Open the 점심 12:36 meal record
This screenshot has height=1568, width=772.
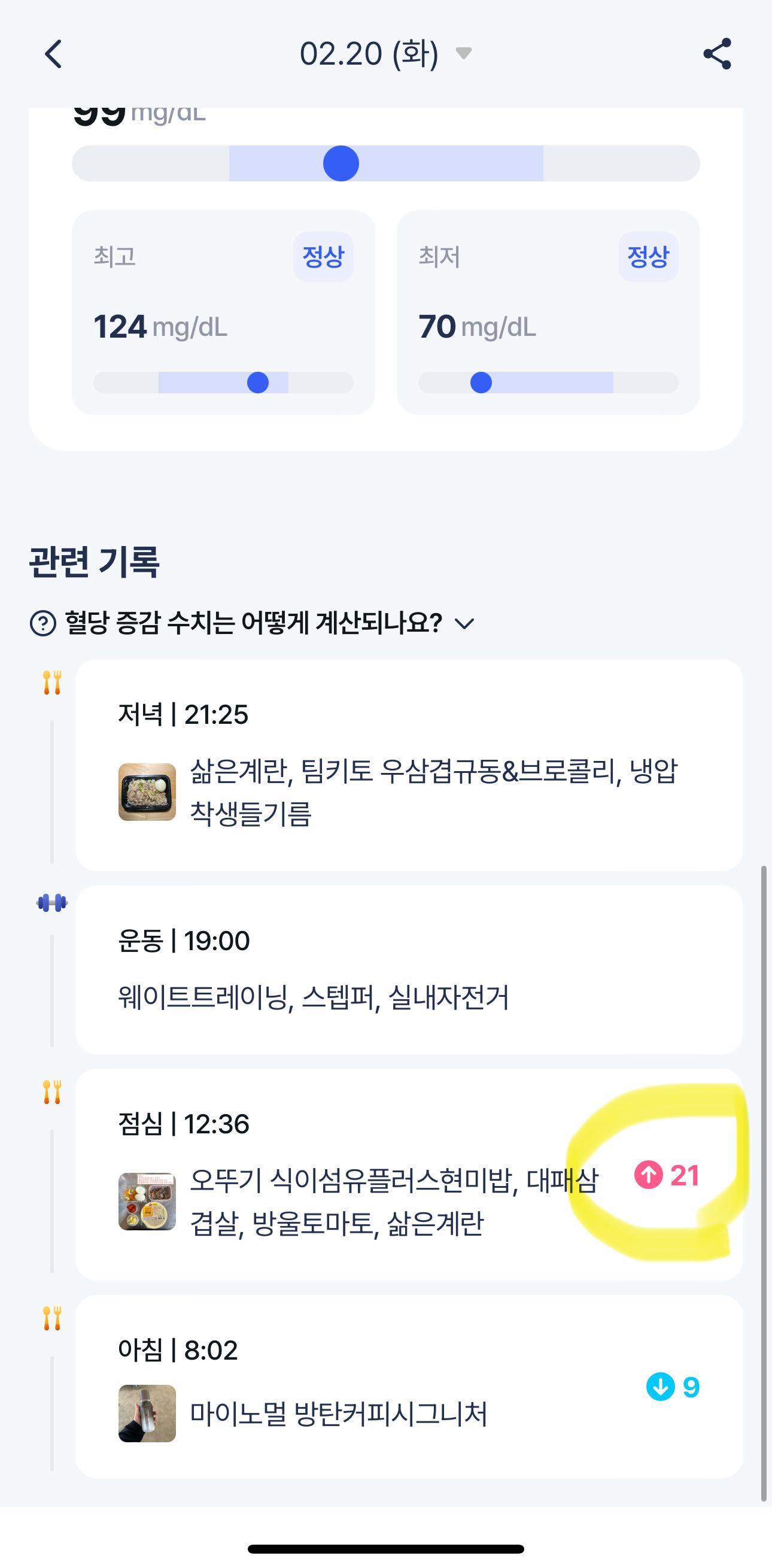point(365,1175)
